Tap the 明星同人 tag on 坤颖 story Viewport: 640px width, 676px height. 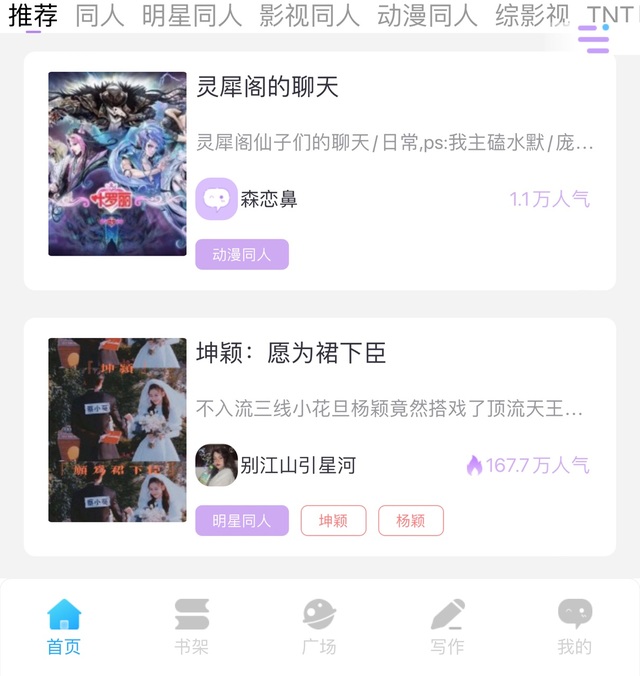[x=242, y=520]
